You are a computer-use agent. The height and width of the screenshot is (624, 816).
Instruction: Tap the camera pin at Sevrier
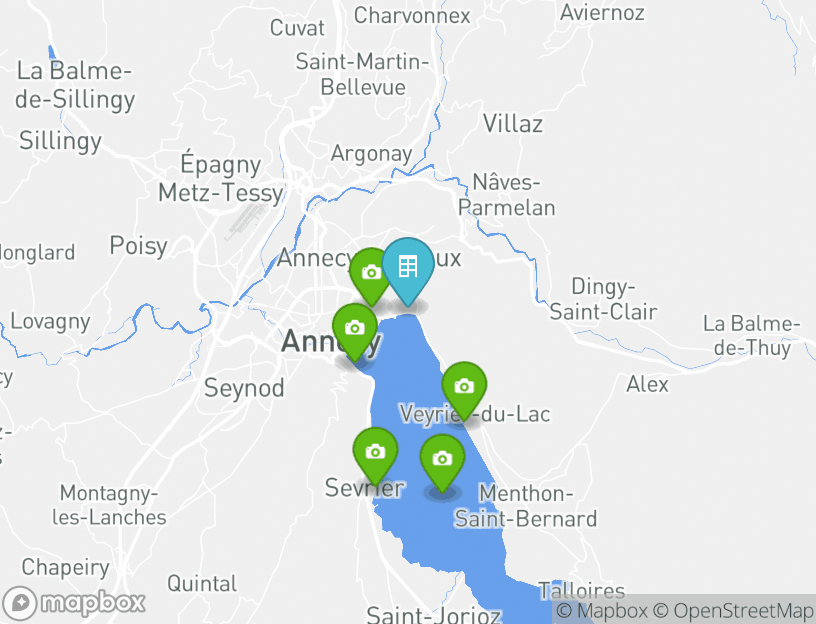click(x=375, y=452)
